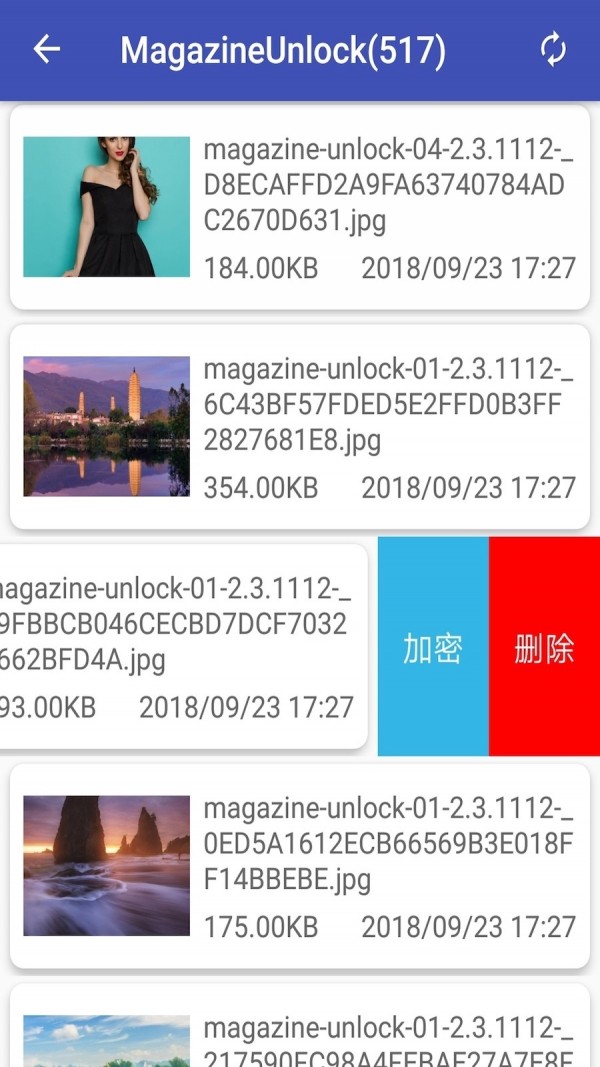600x1067 pixels.
Task: Open the 354.00KB pagoda image file
Action: (x=299, y=427)
